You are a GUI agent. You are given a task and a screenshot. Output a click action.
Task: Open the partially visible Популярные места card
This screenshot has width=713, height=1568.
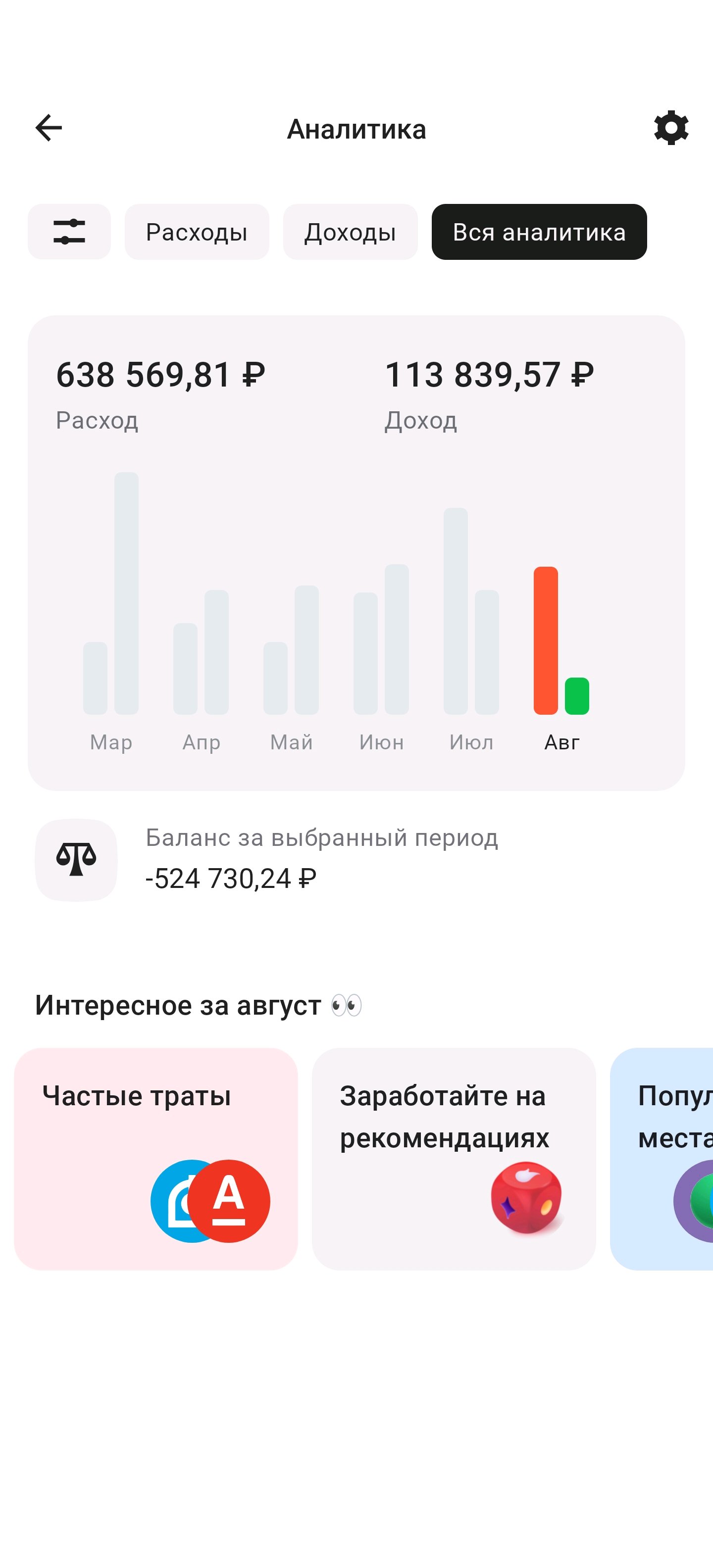pos(661,1158)
